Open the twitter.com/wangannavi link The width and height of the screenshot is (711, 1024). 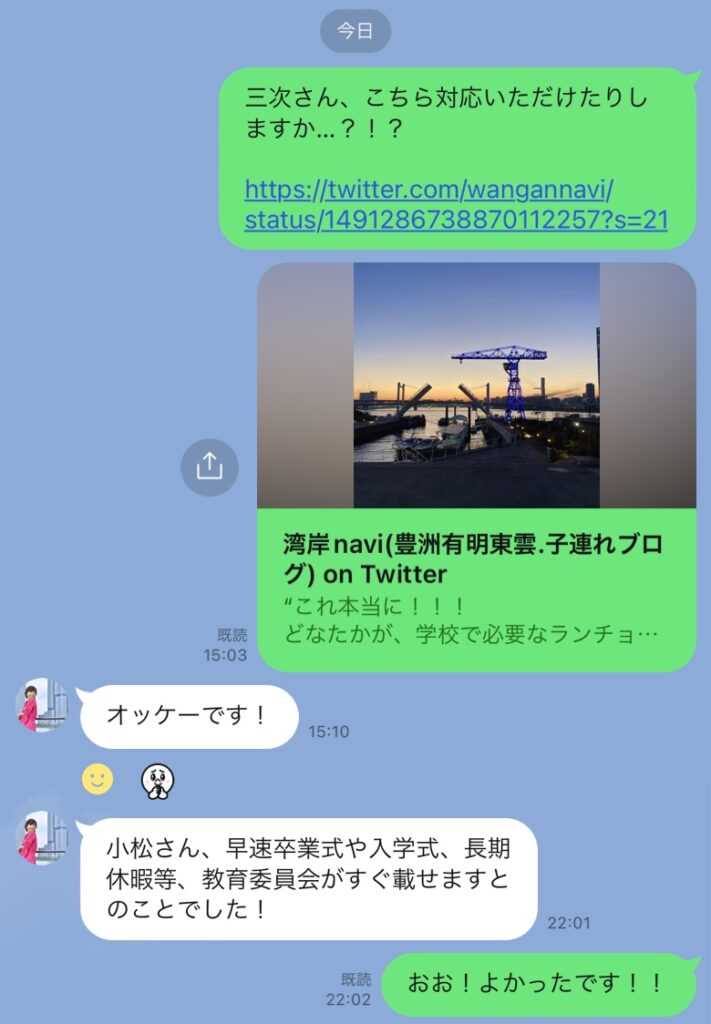(x=455, y=204)
